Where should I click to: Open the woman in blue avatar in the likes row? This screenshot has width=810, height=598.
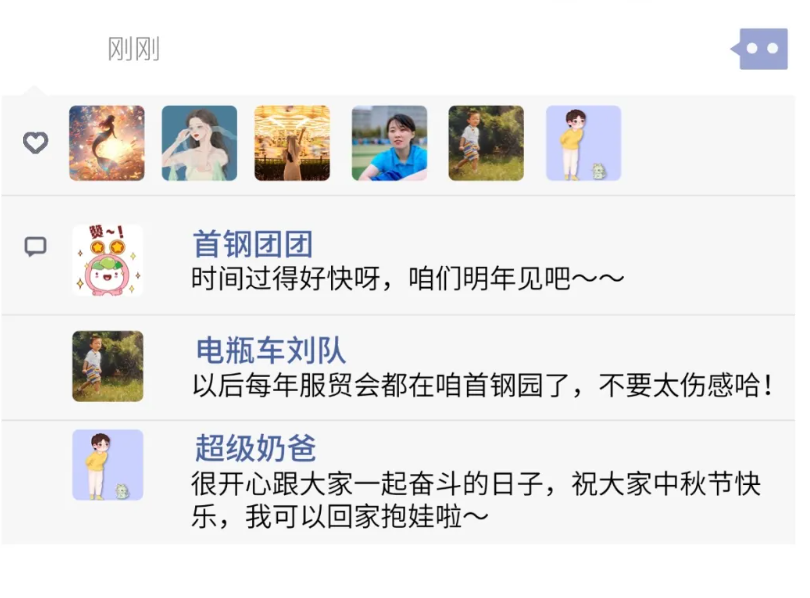tap(389, 143)
